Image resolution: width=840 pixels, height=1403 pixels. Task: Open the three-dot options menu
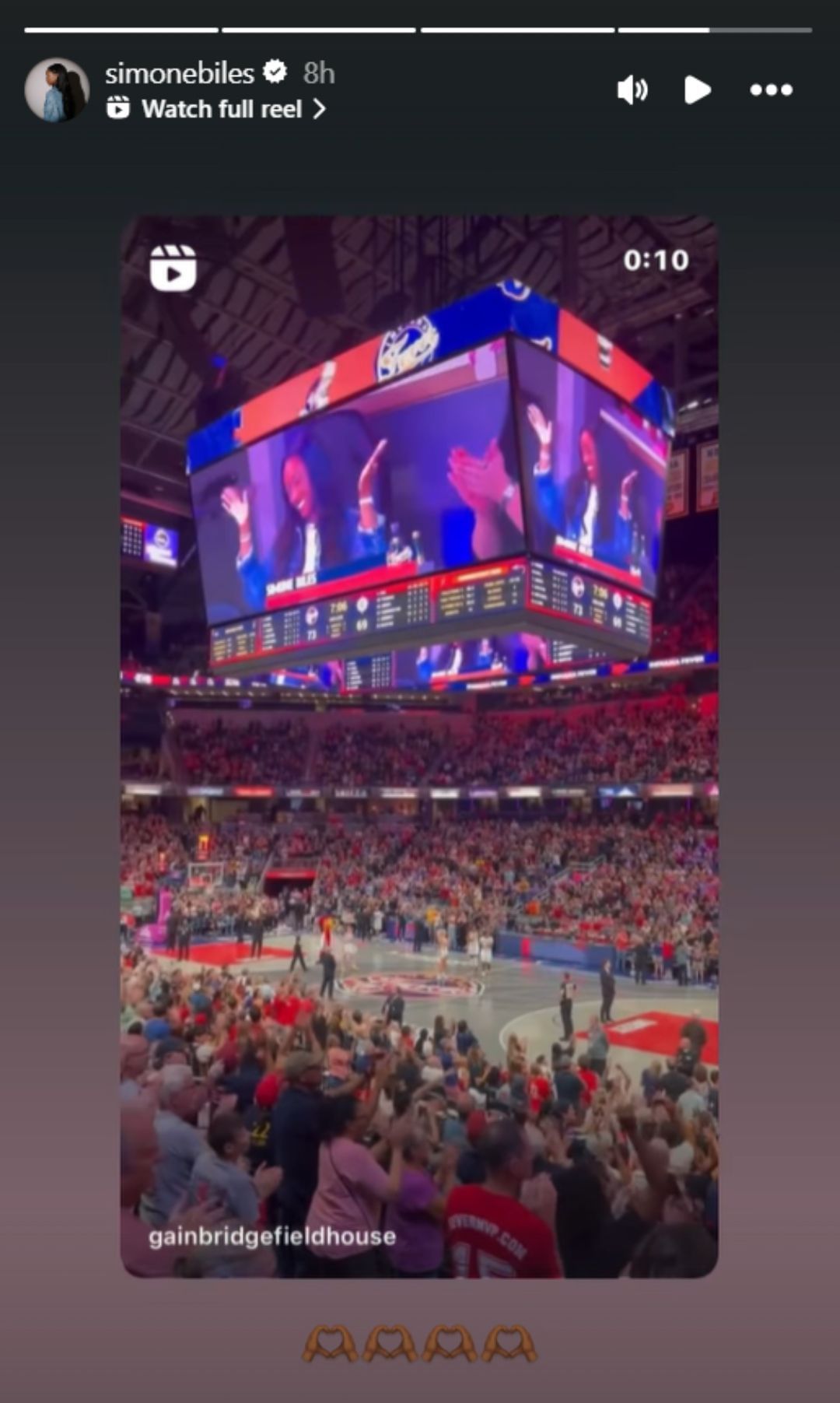coord(771,90)
